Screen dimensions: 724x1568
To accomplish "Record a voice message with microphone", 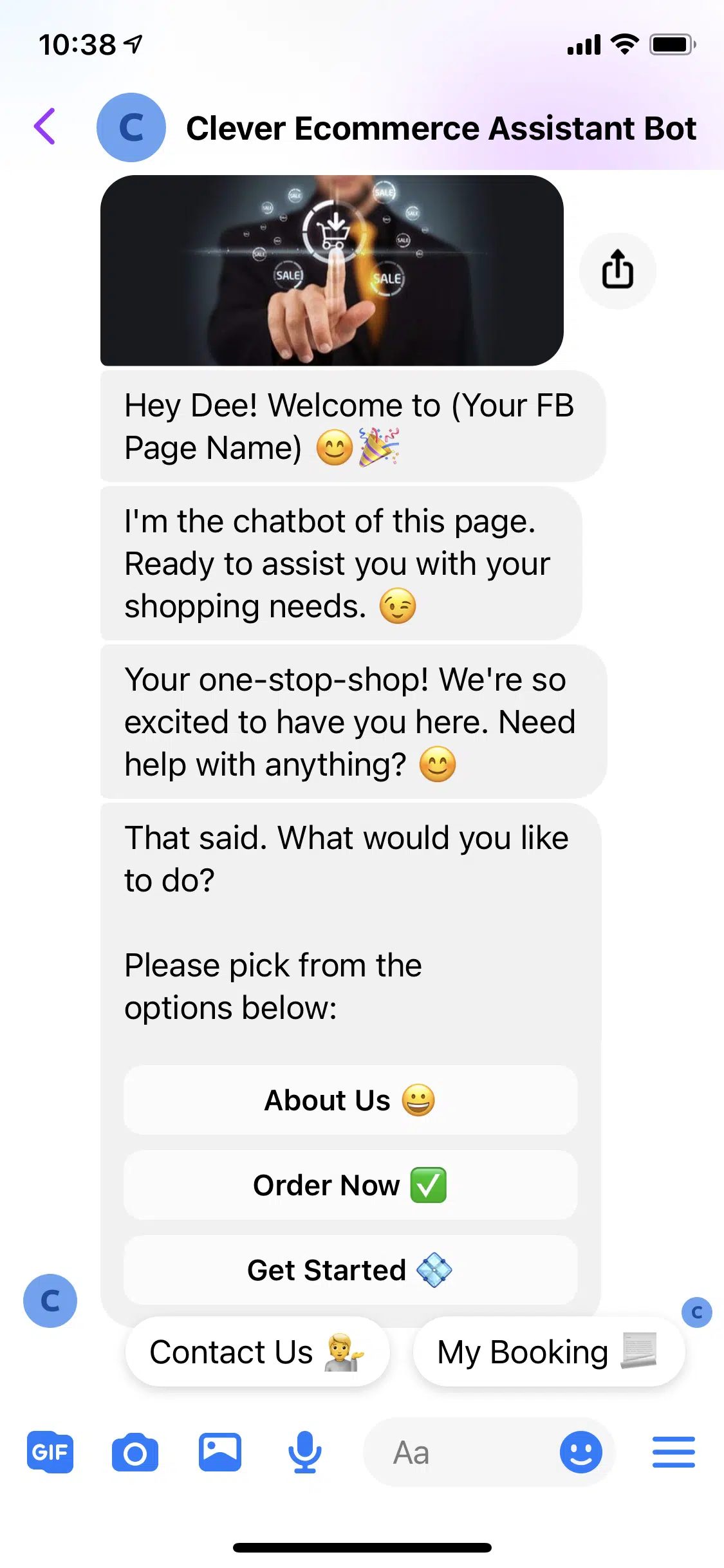I will [x=304, y=1452].
